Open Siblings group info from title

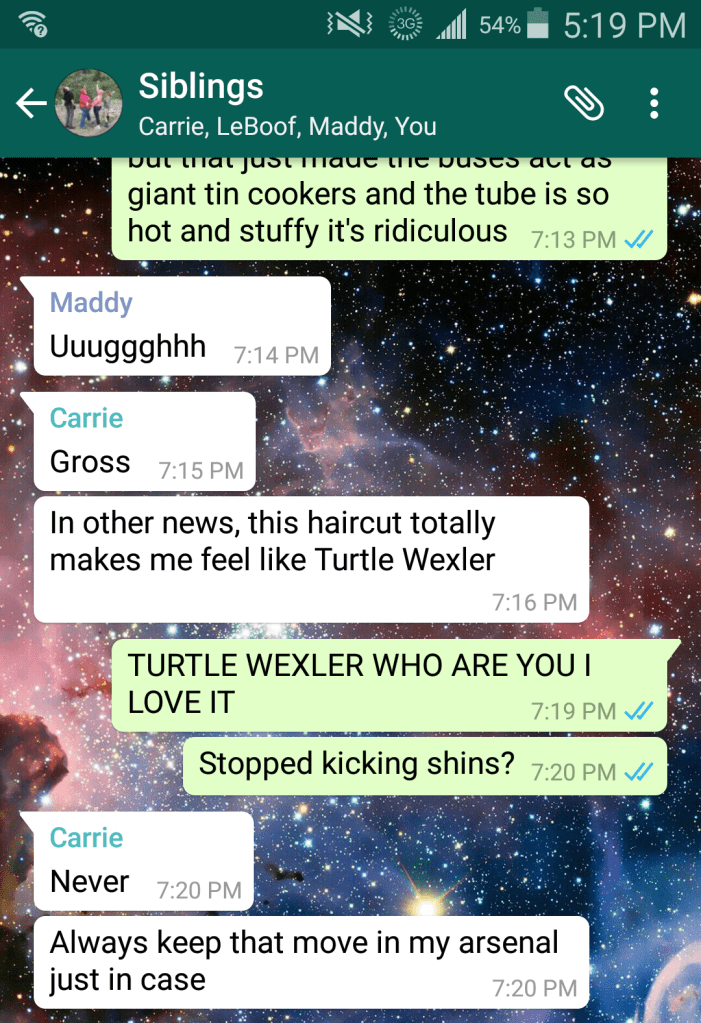(200, 87)
